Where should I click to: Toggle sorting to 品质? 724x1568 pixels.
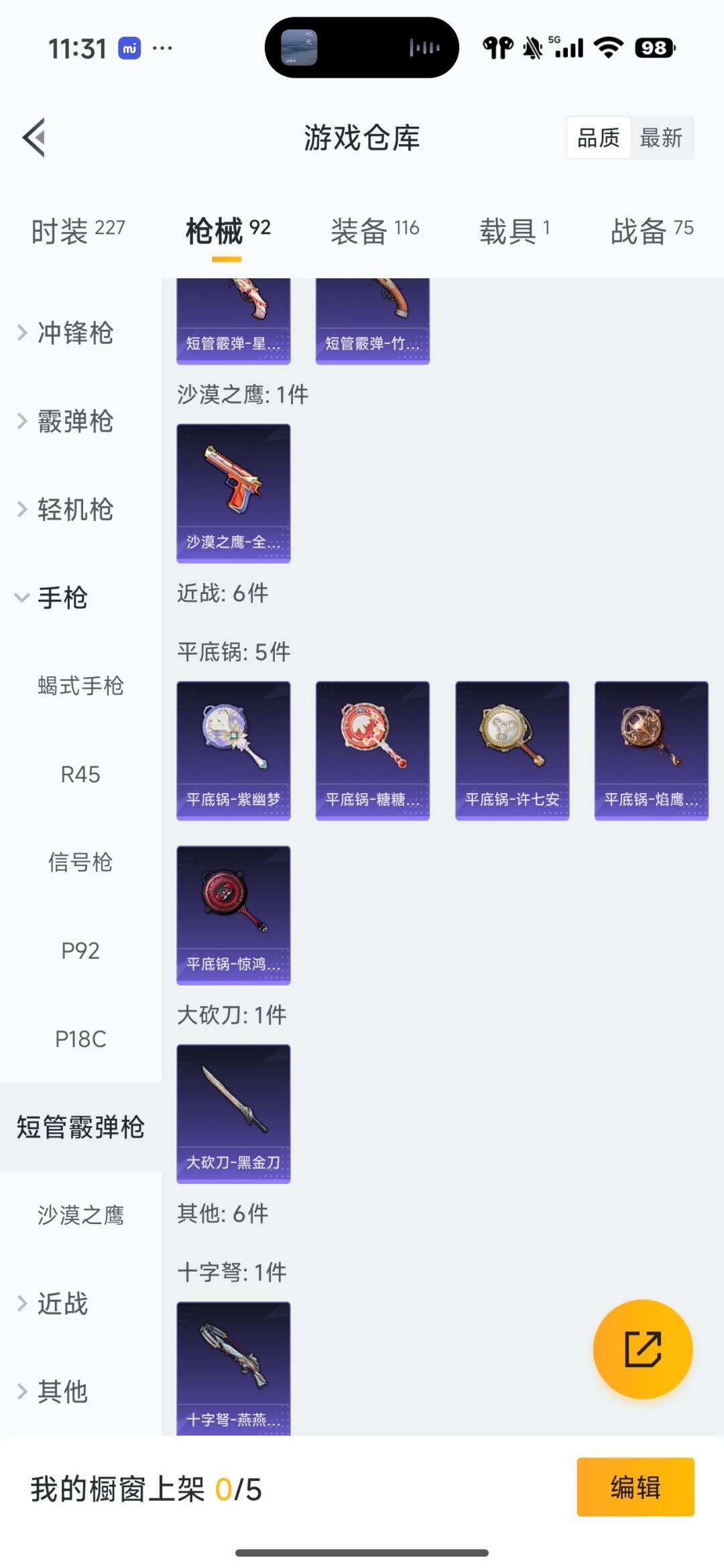tap(597, 137)
